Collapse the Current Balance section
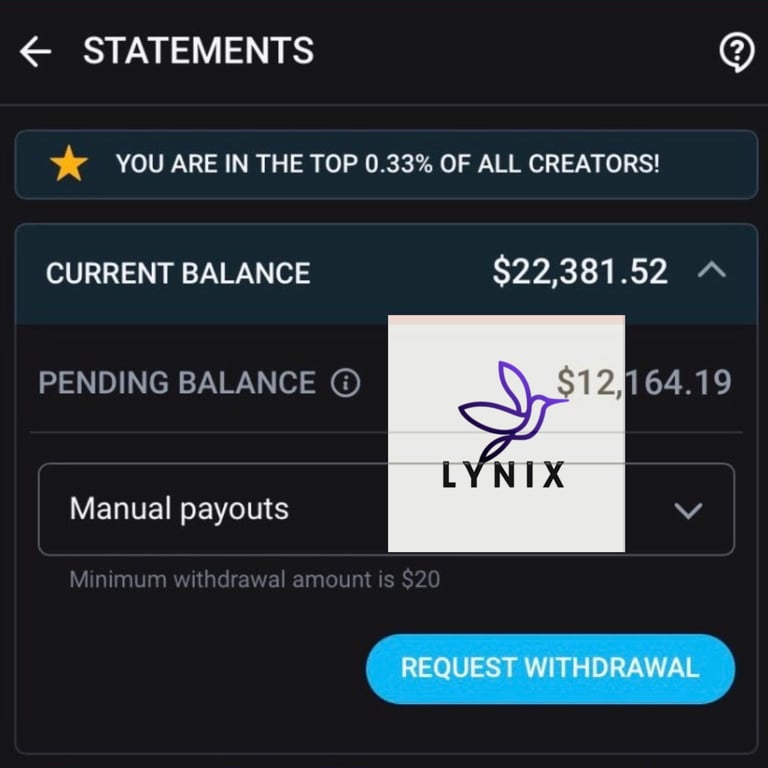This screenshot has width=768, height=768. tap(711, 270)
